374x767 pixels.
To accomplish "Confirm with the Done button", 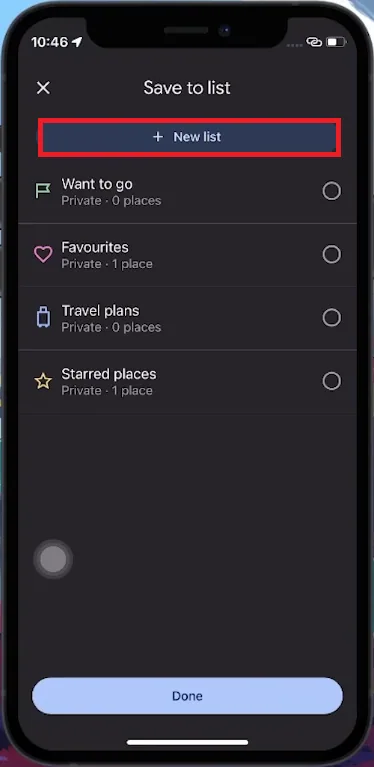I will [x=187, y=696].
